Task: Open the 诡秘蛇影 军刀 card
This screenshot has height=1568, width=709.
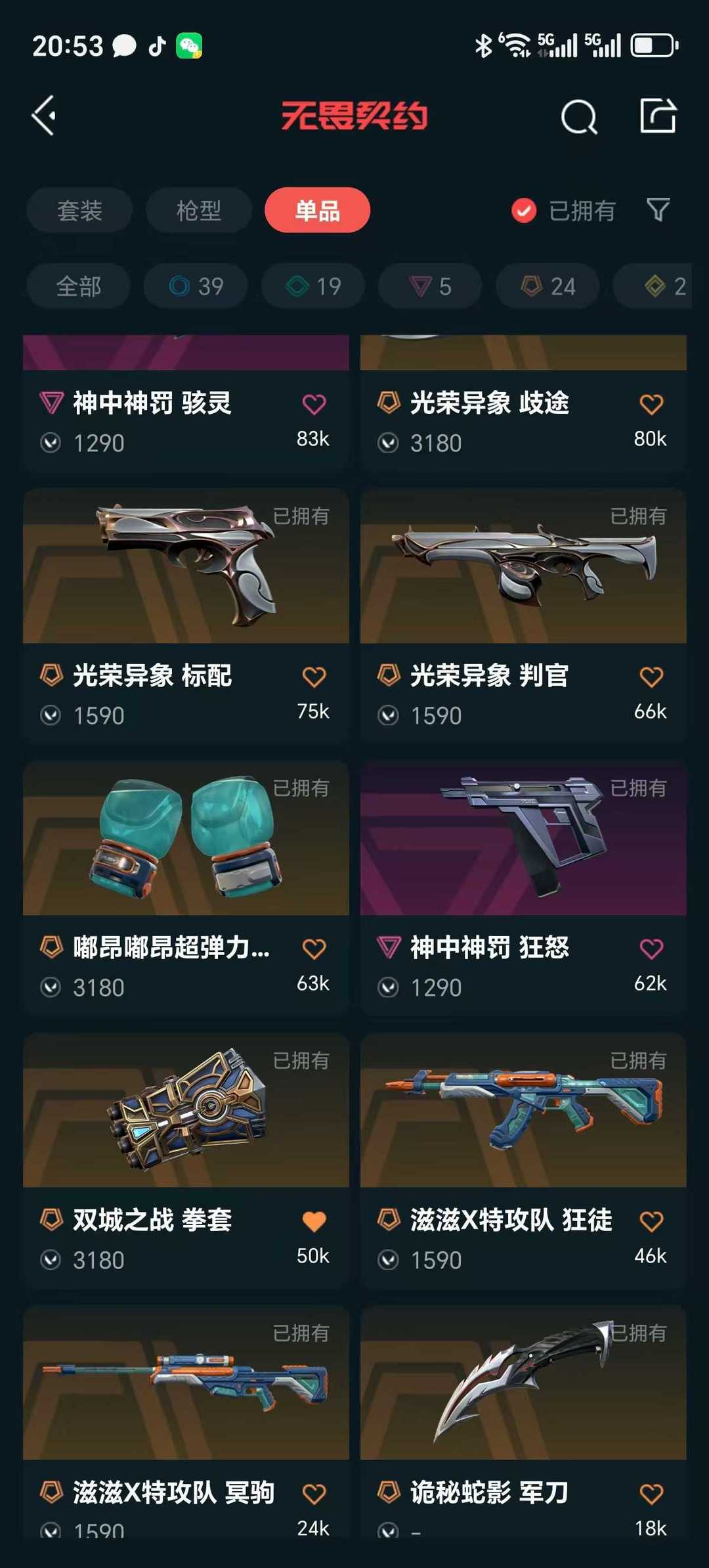Action: pos(523,1422)
